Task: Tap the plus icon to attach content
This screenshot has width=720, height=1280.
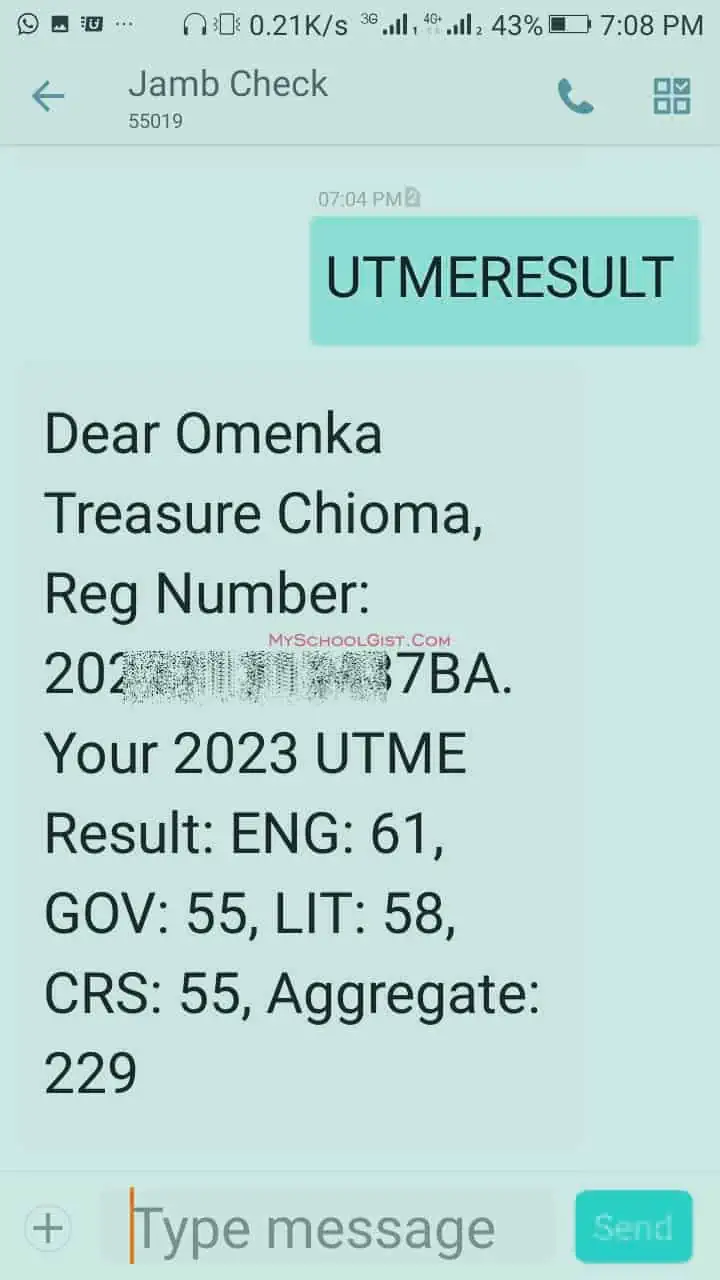Action: (47, 1227)
